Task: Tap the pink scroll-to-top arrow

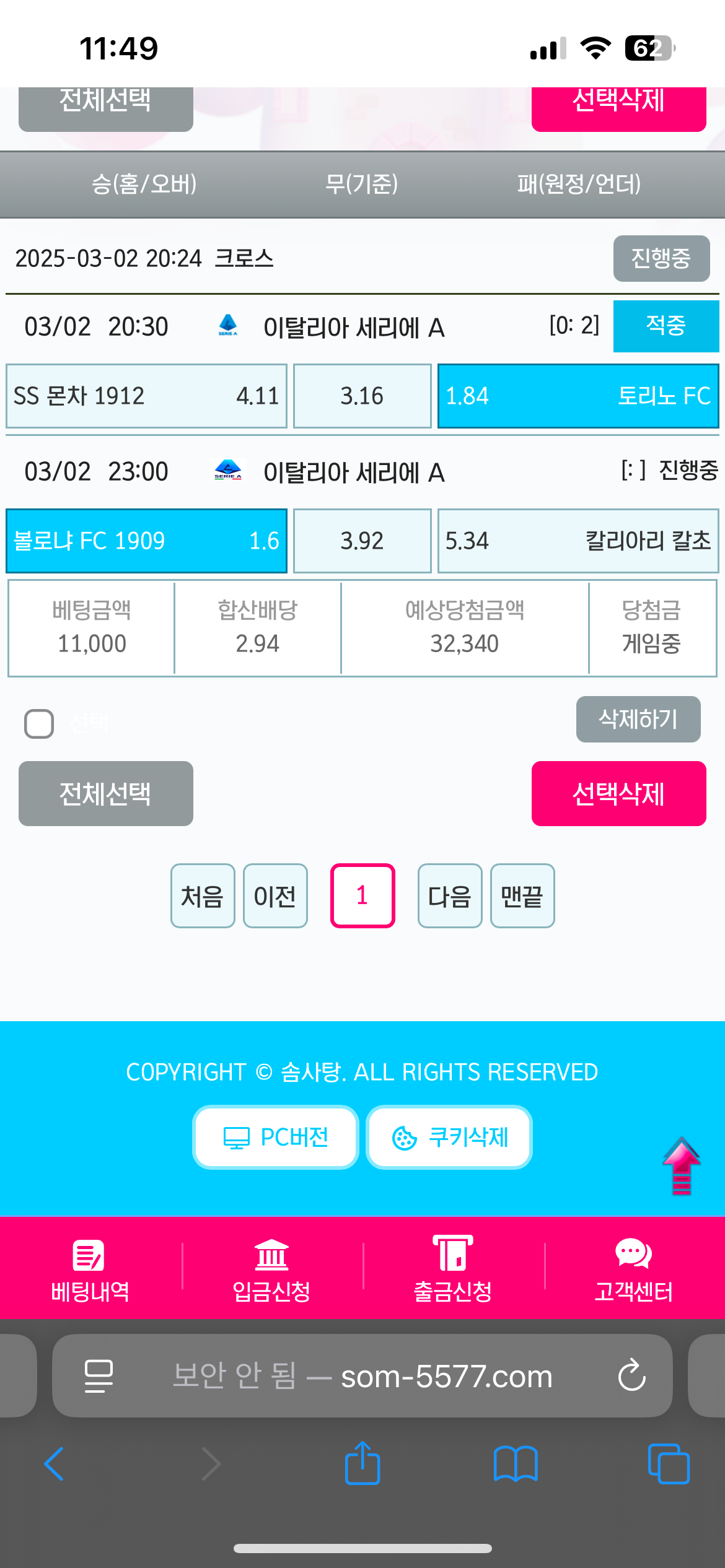Action: (x=681, y=1165)
